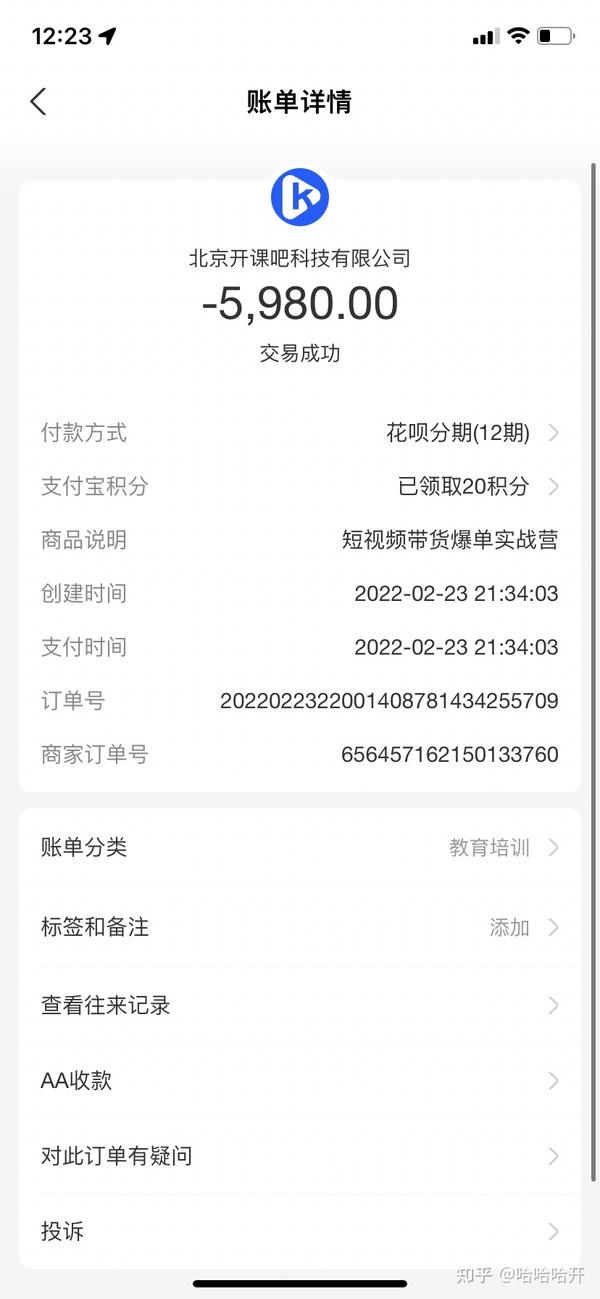View the 支付宝积分 points row

[x=300, y=486]
